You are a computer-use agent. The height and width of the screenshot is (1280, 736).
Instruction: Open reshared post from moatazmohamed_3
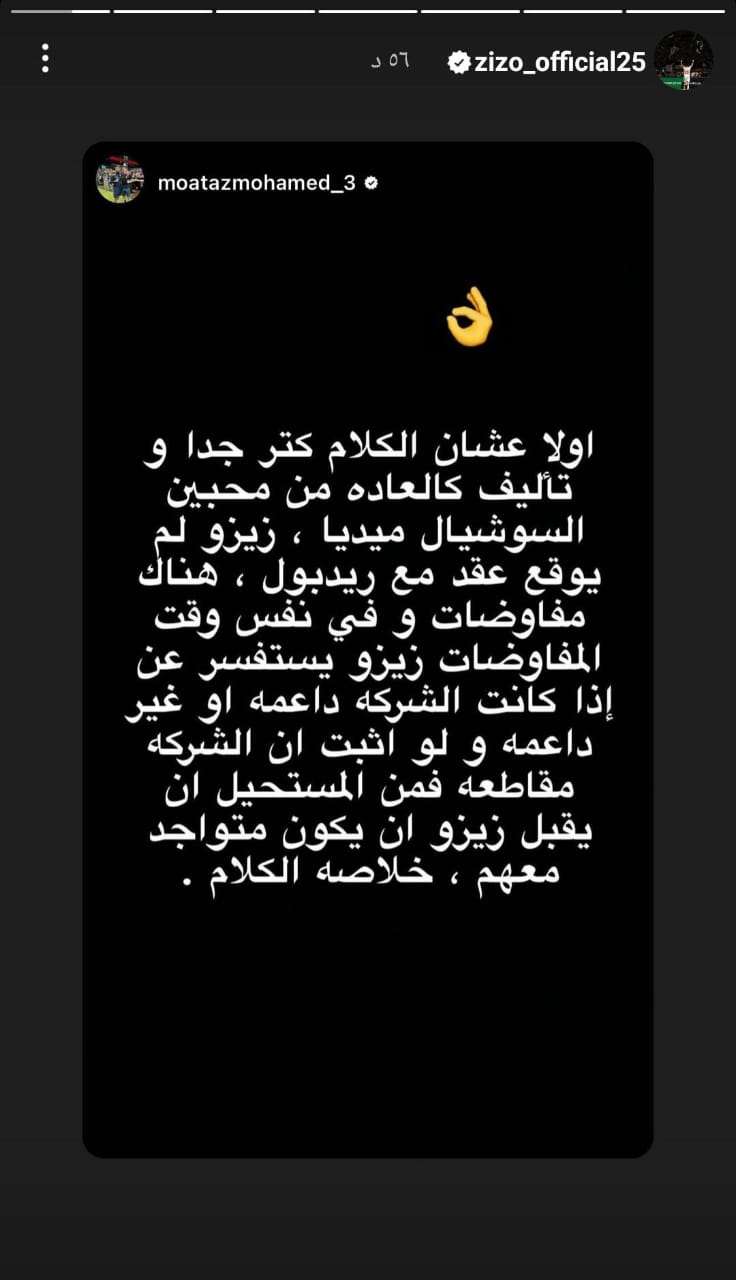(x=367, y=648)
